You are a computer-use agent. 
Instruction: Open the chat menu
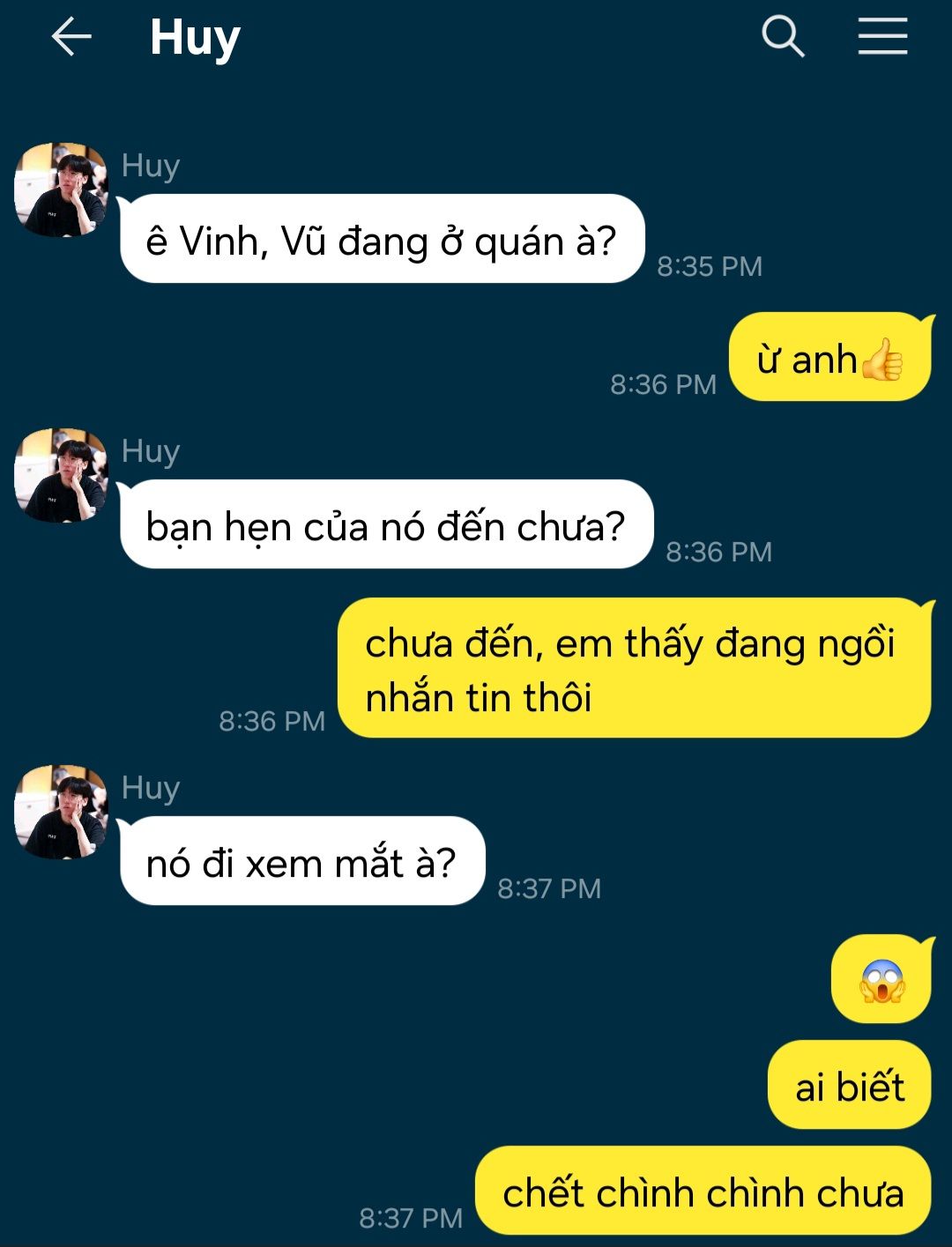882,37
